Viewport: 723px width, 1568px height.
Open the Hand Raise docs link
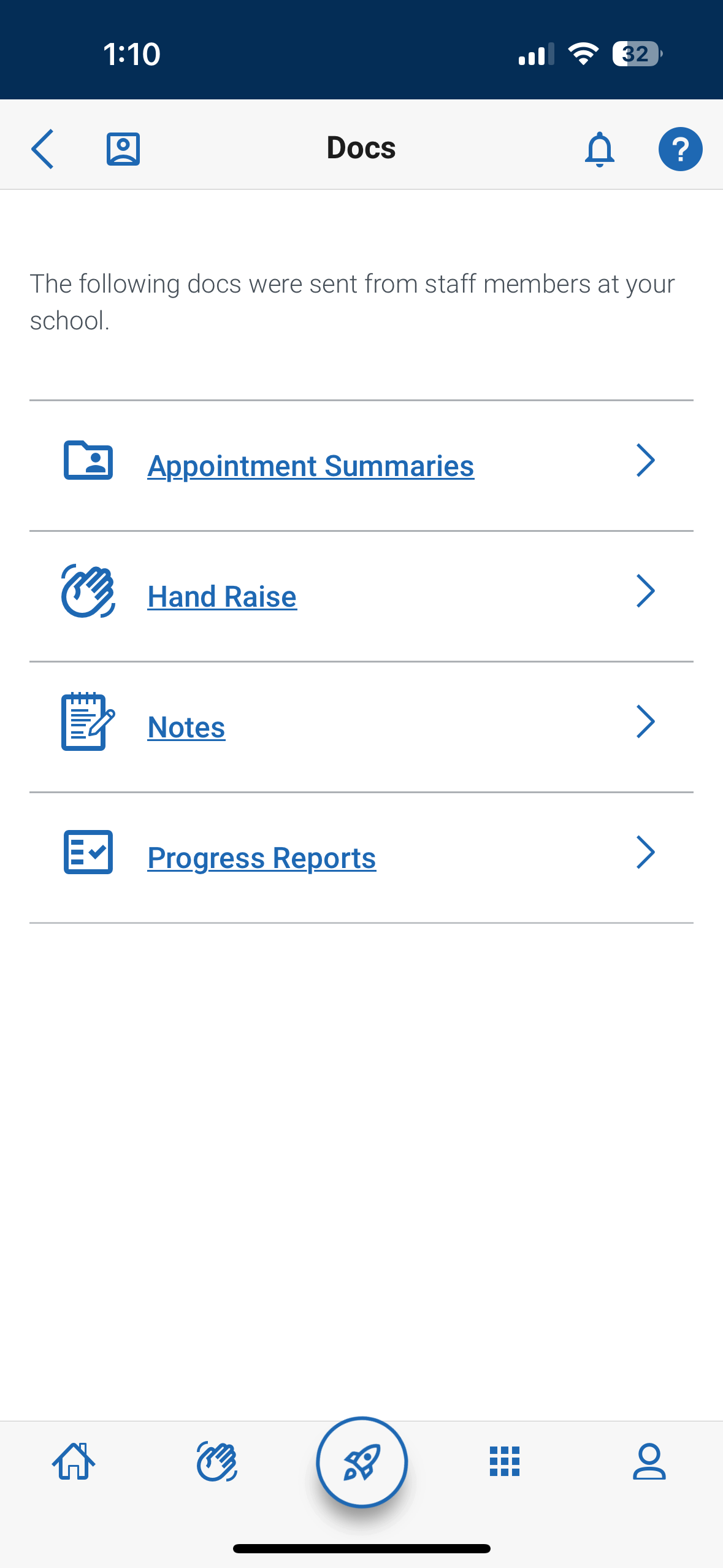click(361, 596)
